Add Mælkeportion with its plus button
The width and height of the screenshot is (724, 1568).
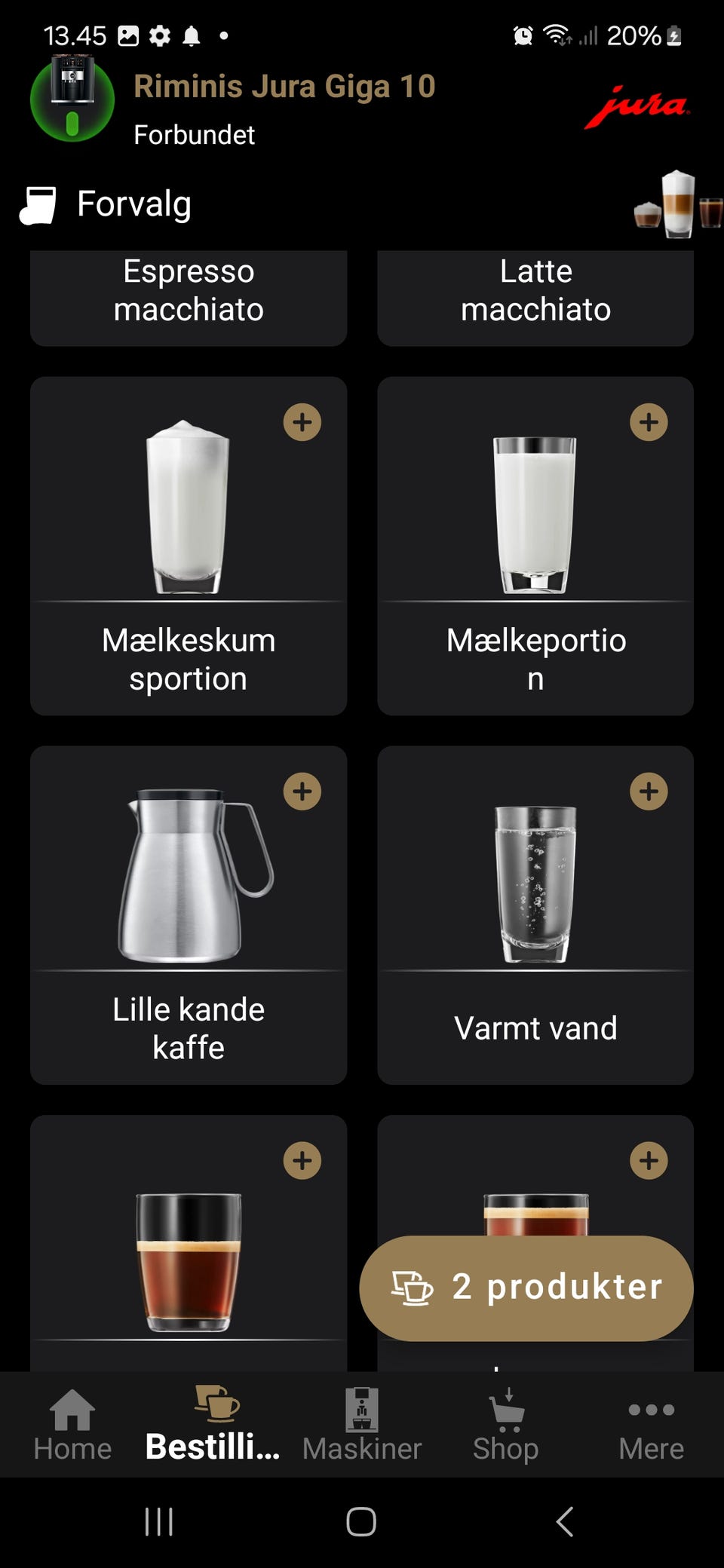pyautogui.click(x=649, y=422)
